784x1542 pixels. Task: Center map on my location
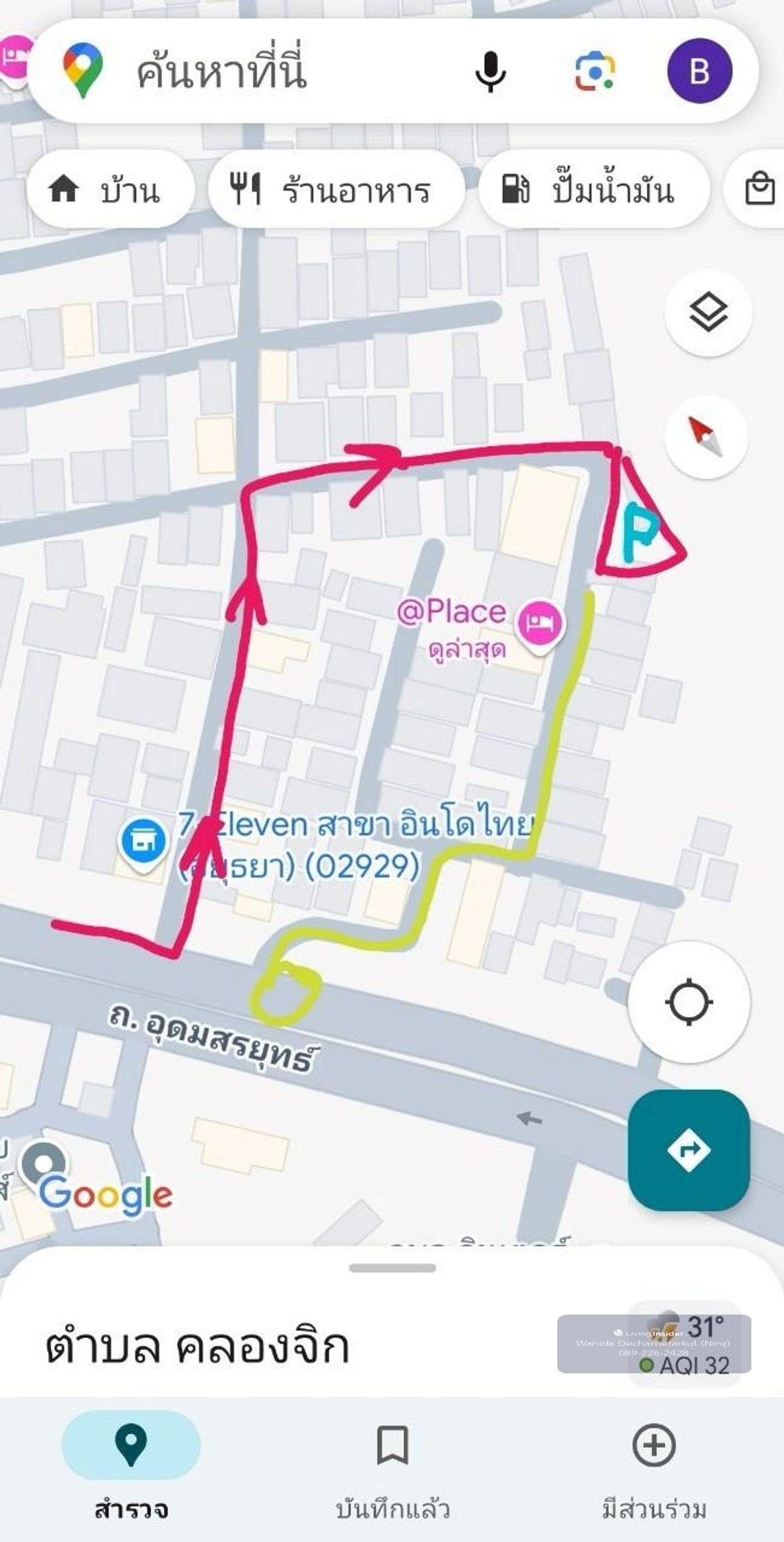pyautogui.click(x=689, y=1001)
